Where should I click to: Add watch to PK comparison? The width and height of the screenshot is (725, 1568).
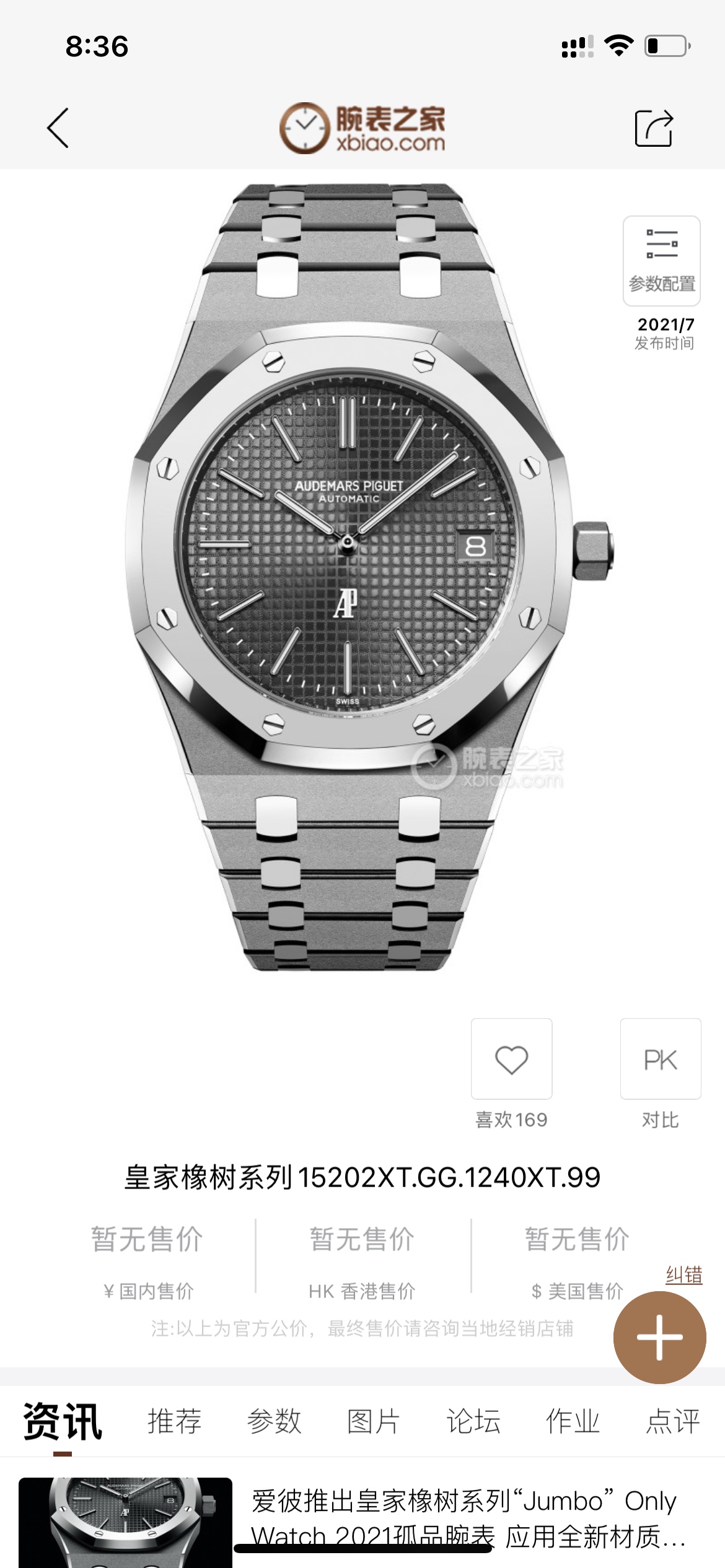(661, 1059)
